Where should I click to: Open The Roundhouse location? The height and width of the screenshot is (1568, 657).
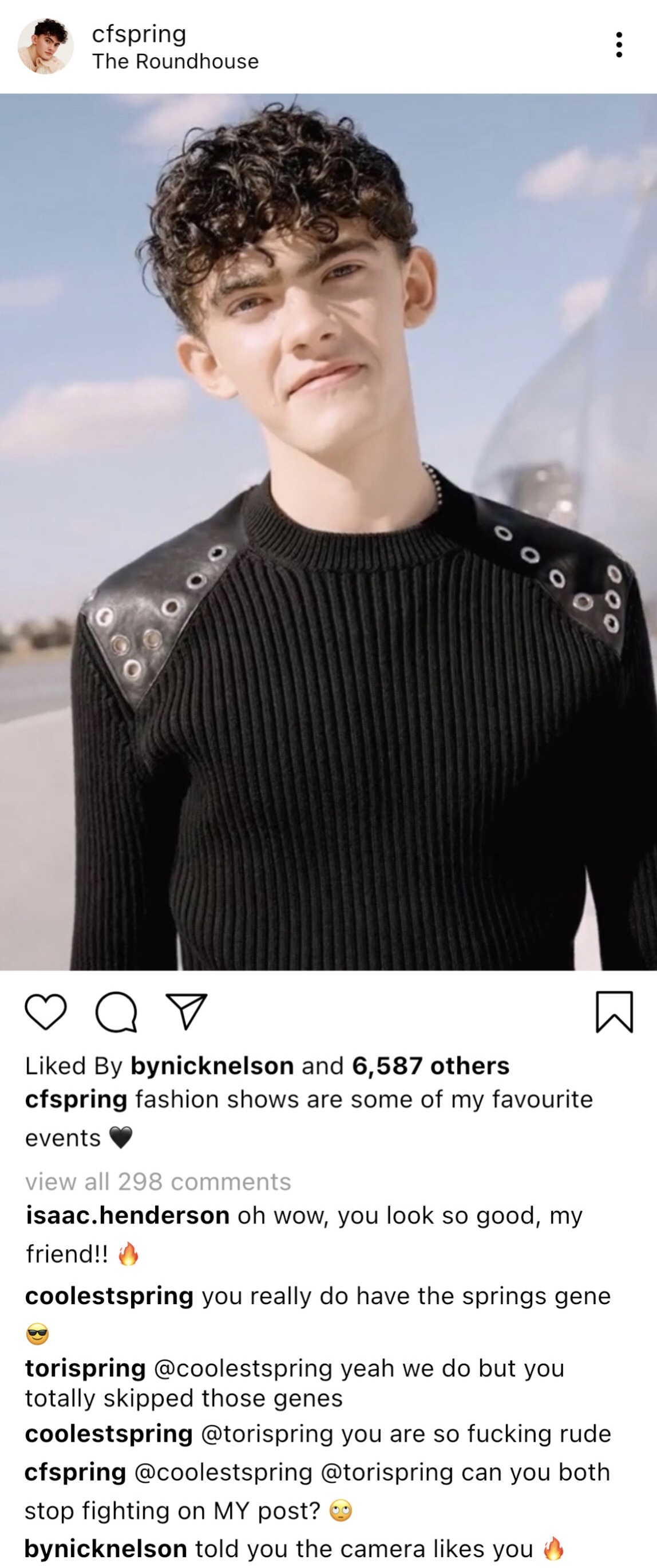pos(175,61)
